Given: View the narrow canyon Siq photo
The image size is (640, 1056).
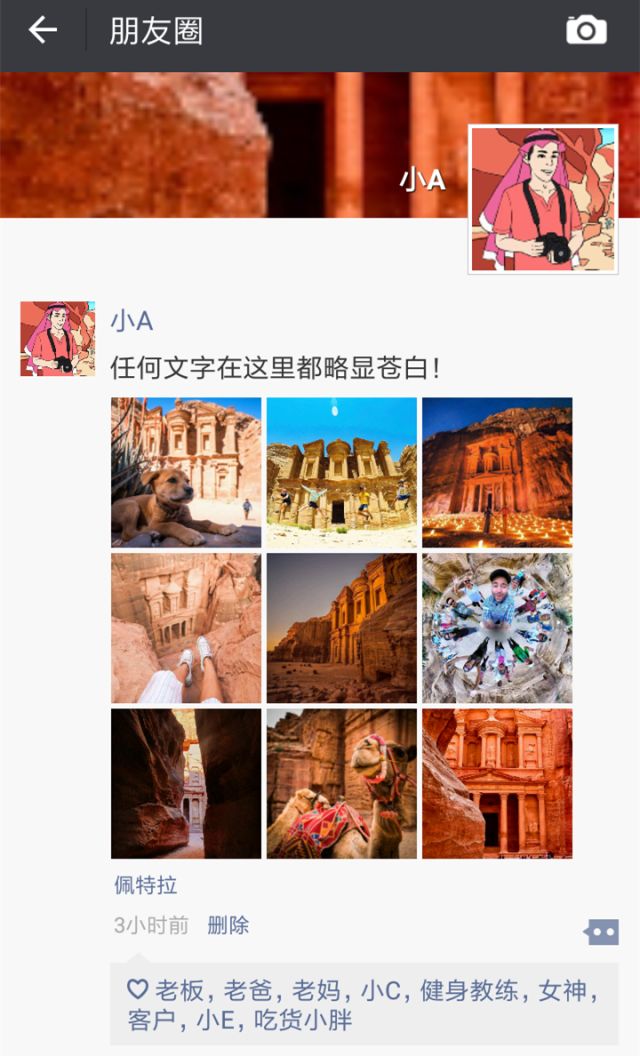Looking at the screenshot, I should [186, 783].
